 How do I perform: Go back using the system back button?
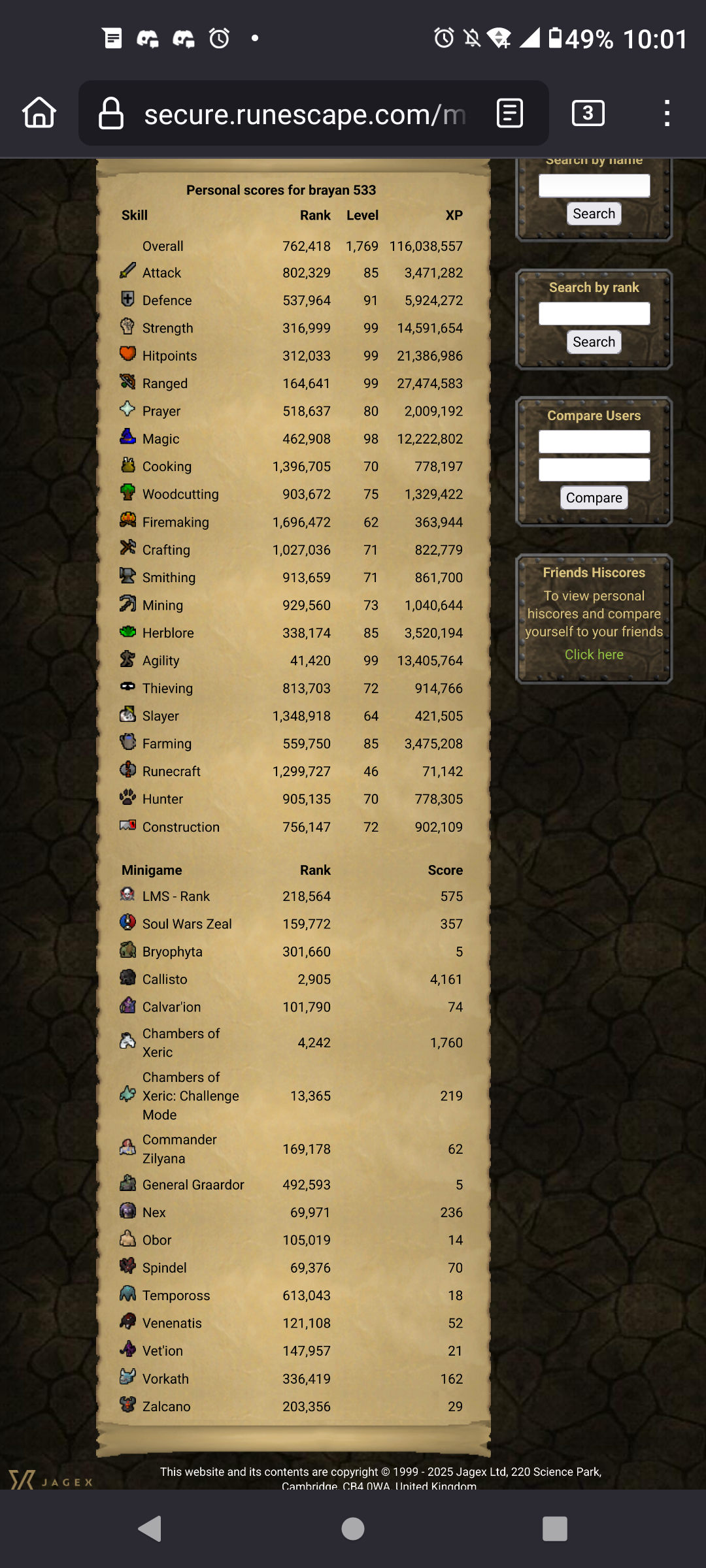tap(150, 1529)
